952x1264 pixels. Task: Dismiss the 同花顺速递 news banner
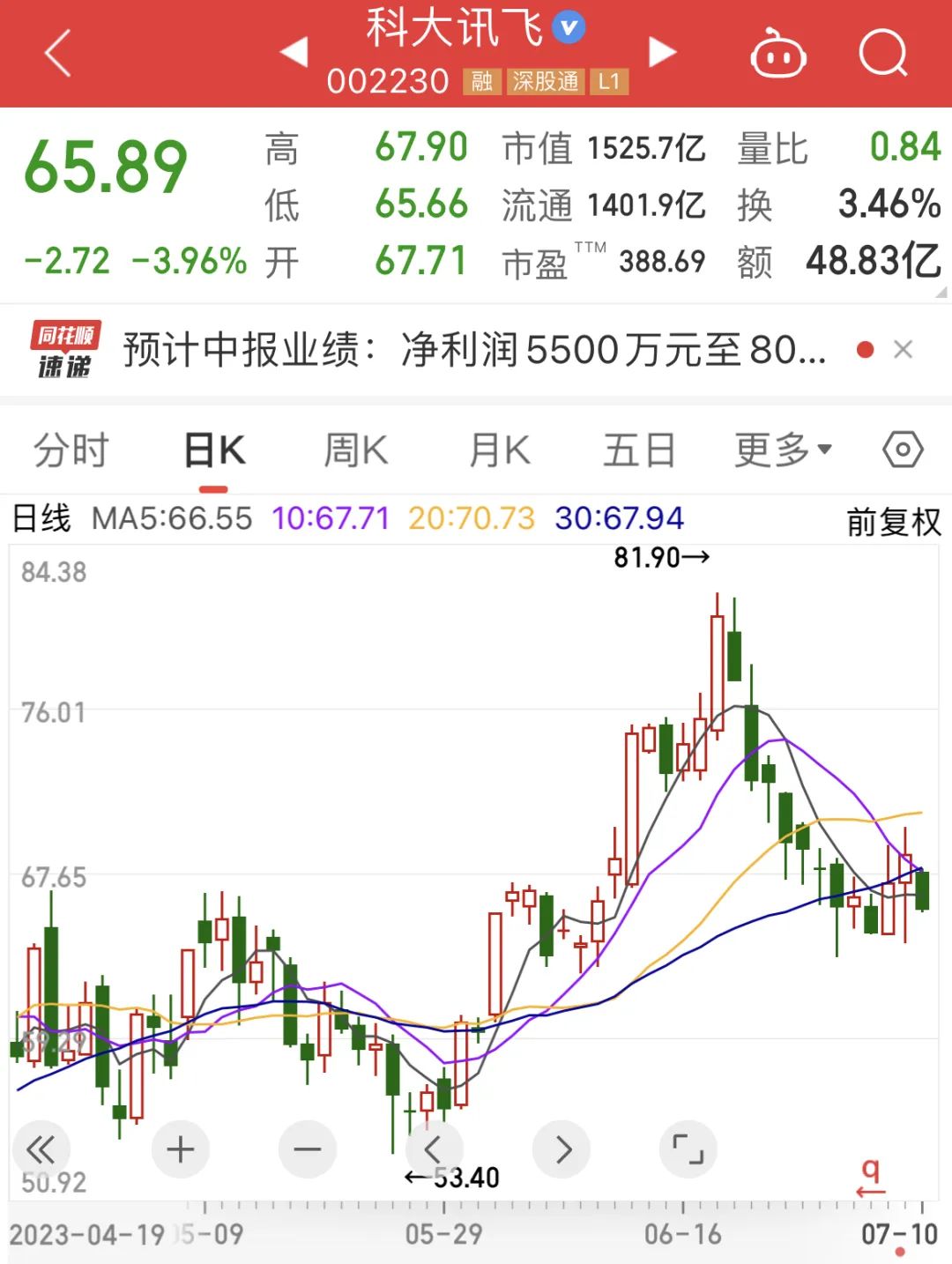pos(903,350)
